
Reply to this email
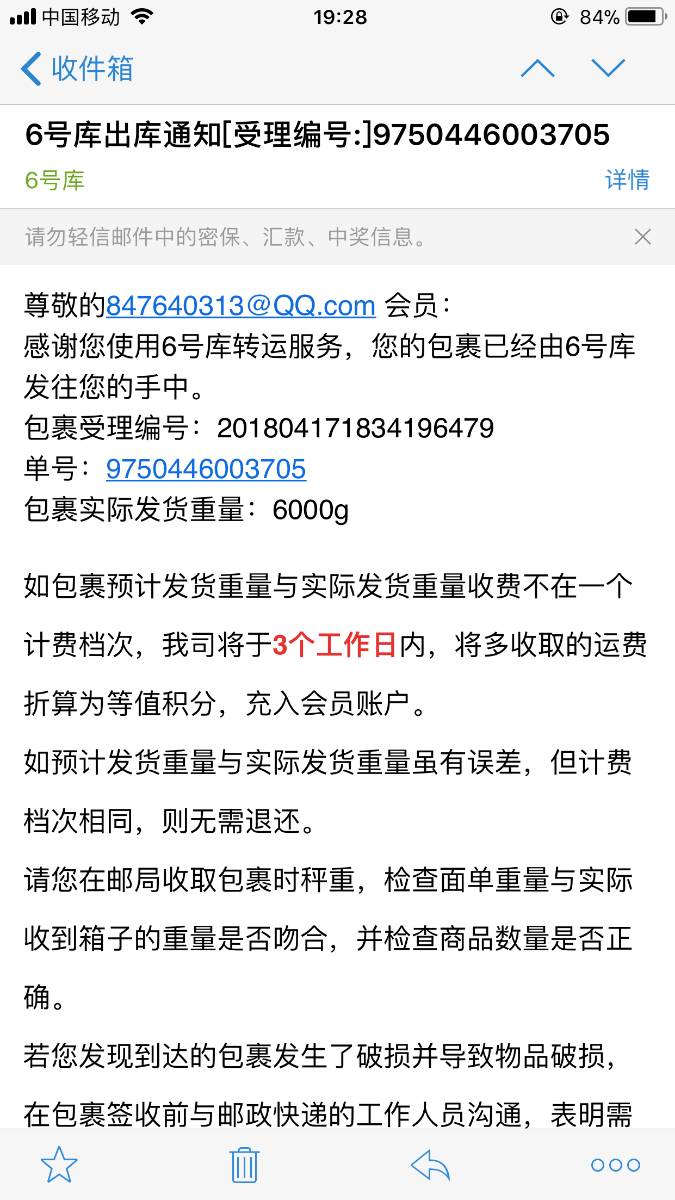pyautogui.click(x=430, y=1165)
